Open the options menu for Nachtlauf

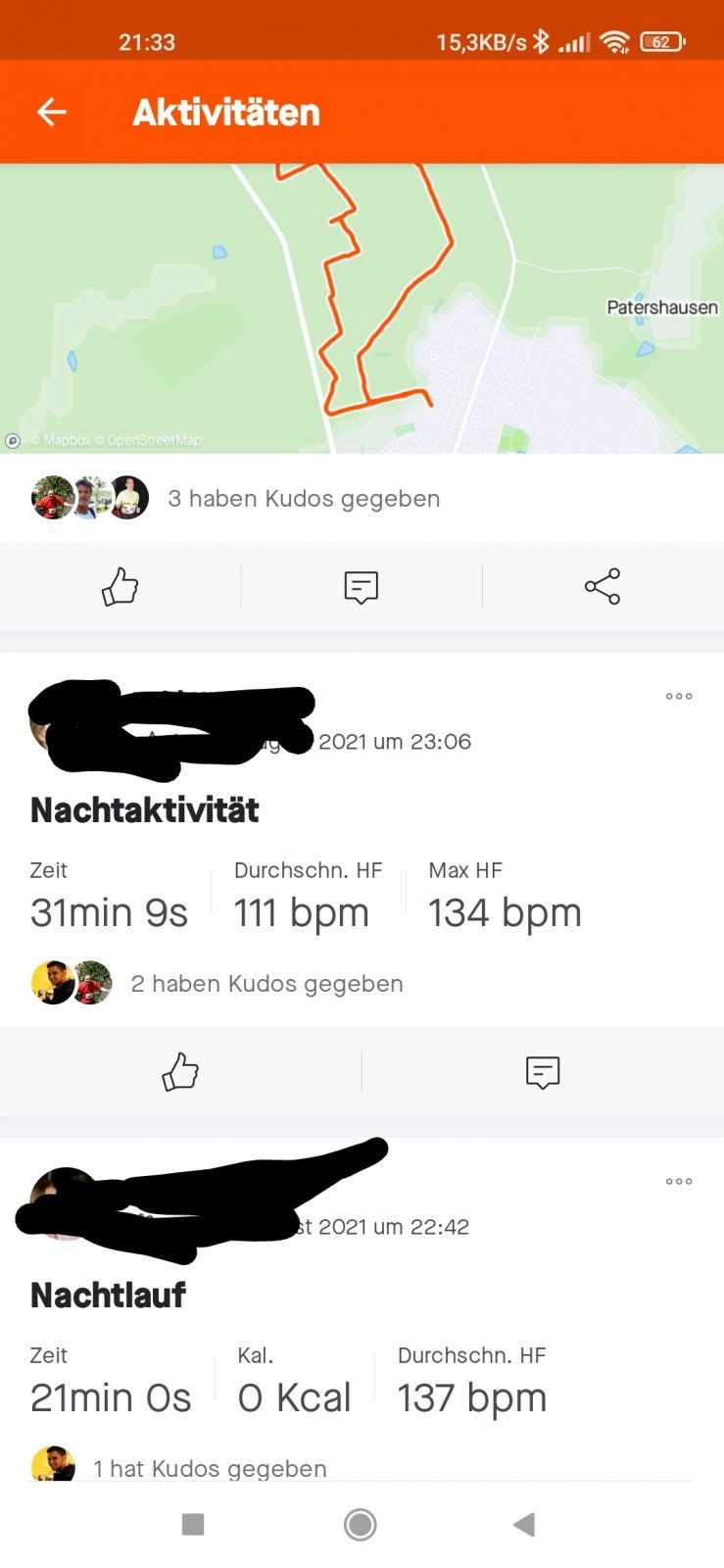pos(678,1181)
